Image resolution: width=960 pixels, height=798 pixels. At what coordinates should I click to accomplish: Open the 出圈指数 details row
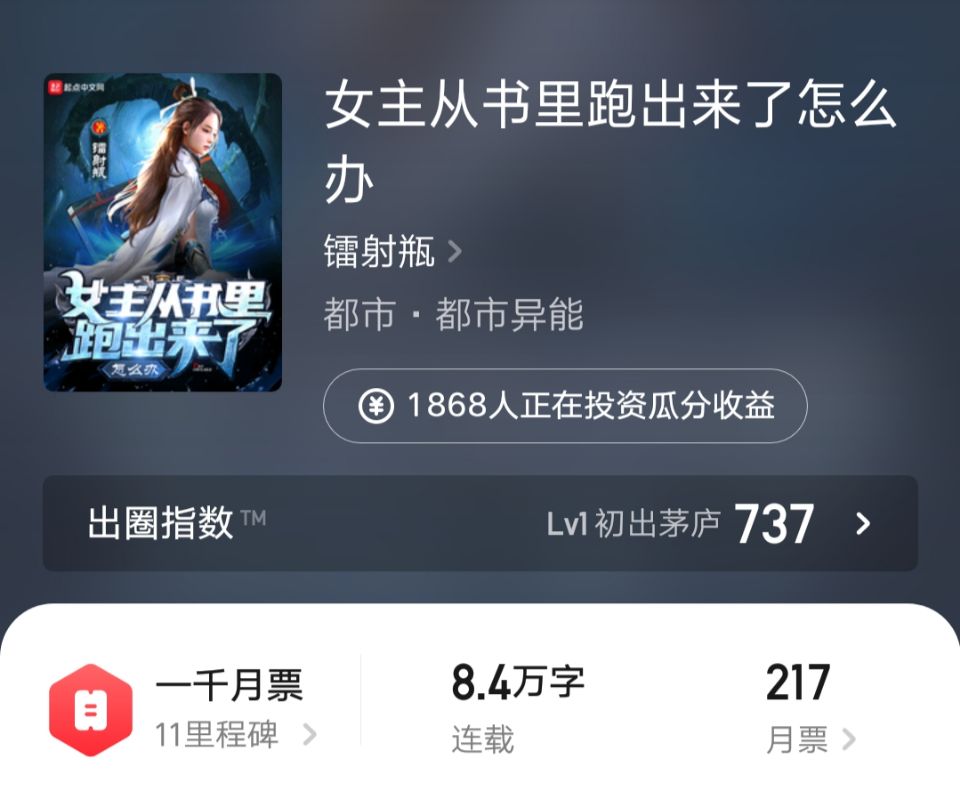click(480, 523)
